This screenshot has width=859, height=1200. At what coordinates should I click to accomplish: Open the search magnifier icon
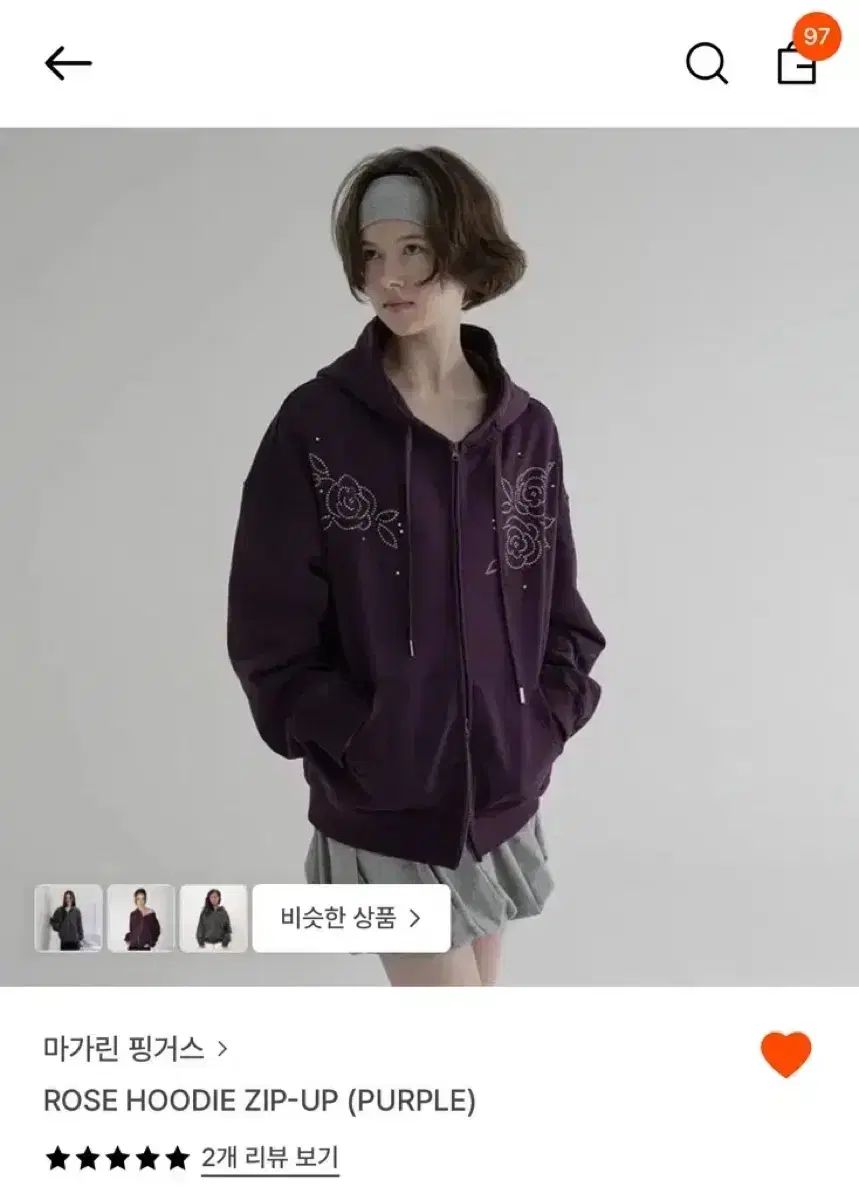[706, 64]
